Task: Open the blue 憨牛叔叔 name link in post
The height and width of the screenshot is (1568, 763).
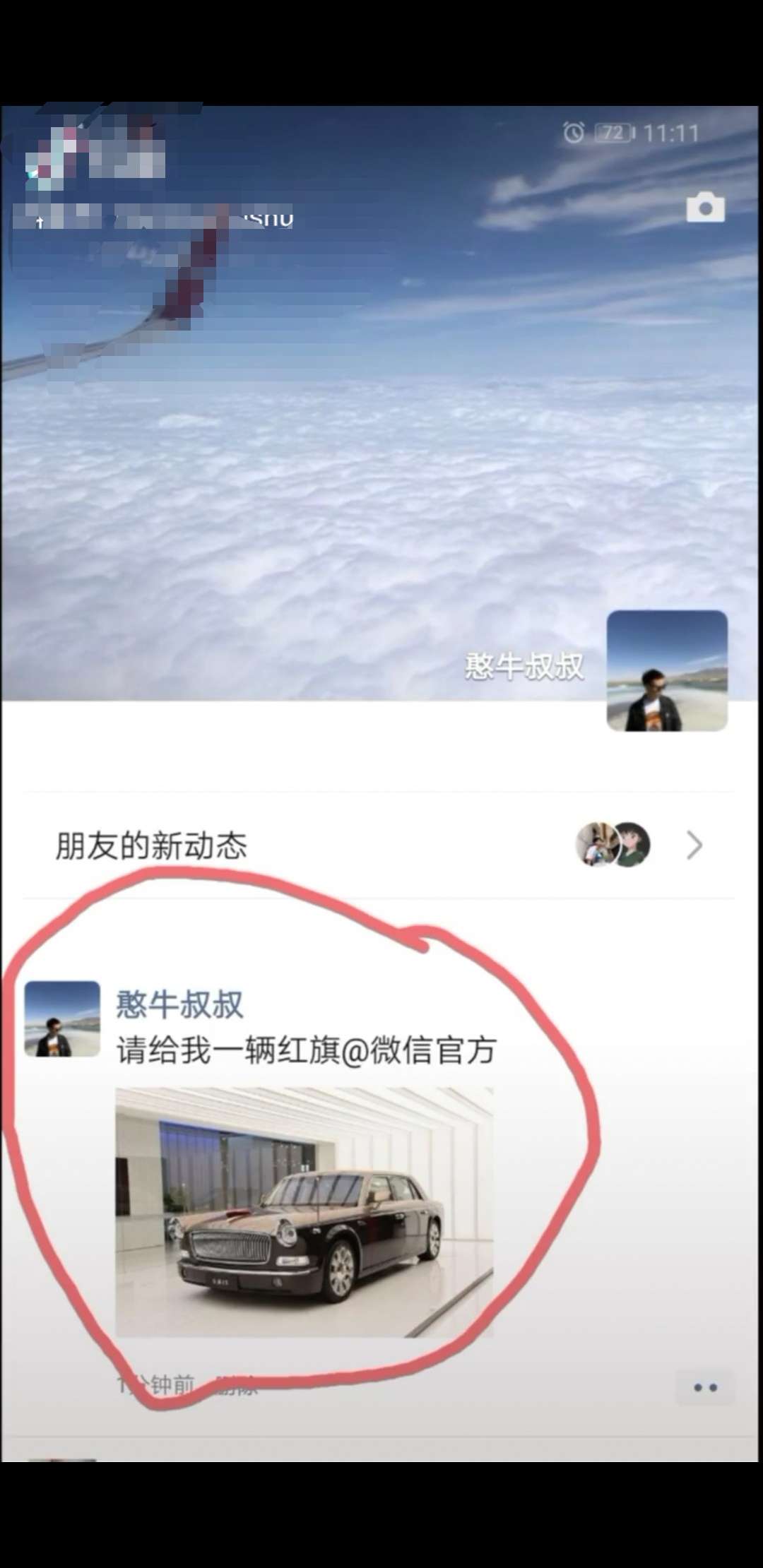Action: pos(179,1004)
